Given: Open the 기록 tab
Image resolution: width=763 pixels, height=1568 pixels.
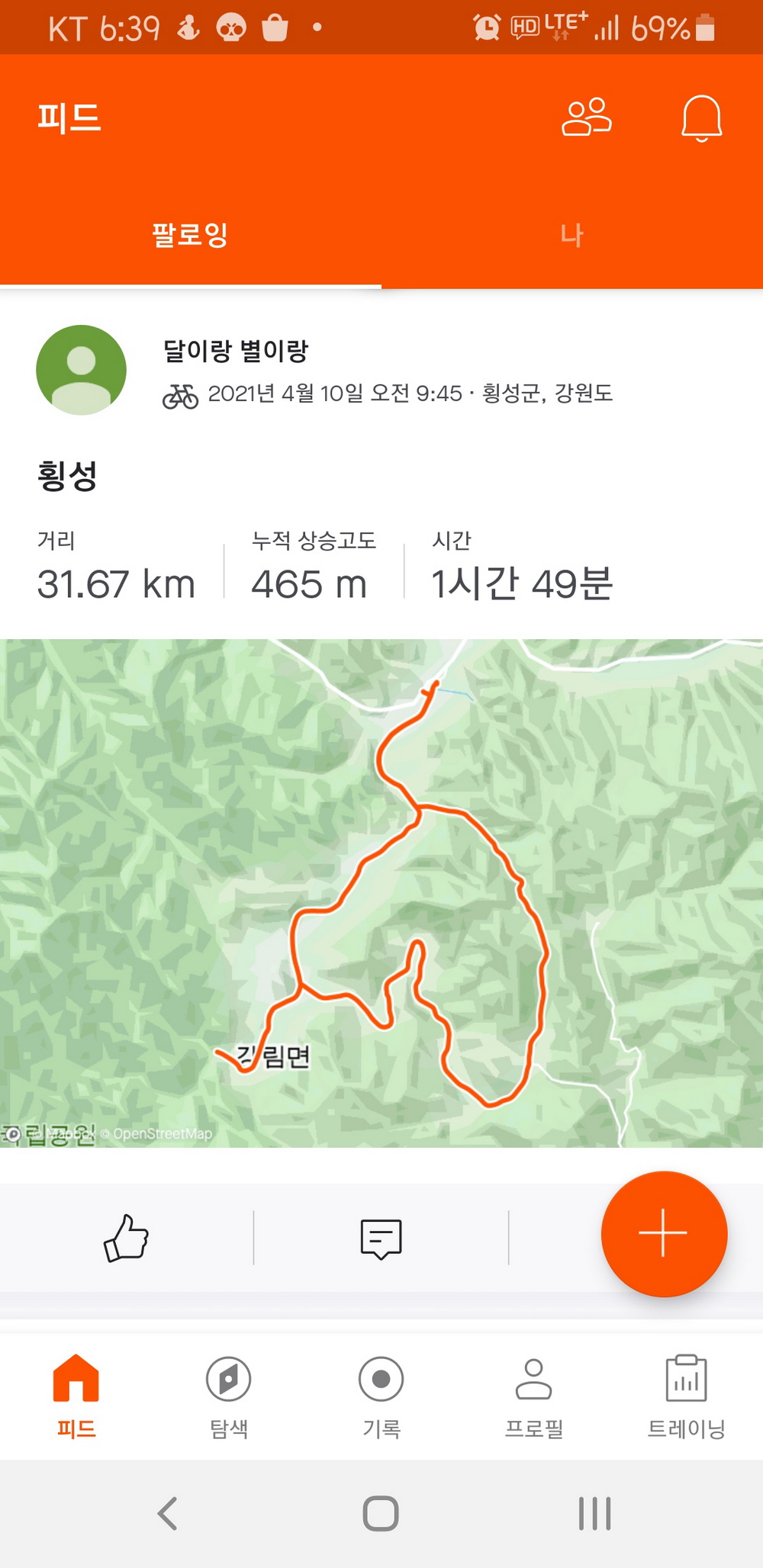Looking at the screenshot, I should point(381,1396).
